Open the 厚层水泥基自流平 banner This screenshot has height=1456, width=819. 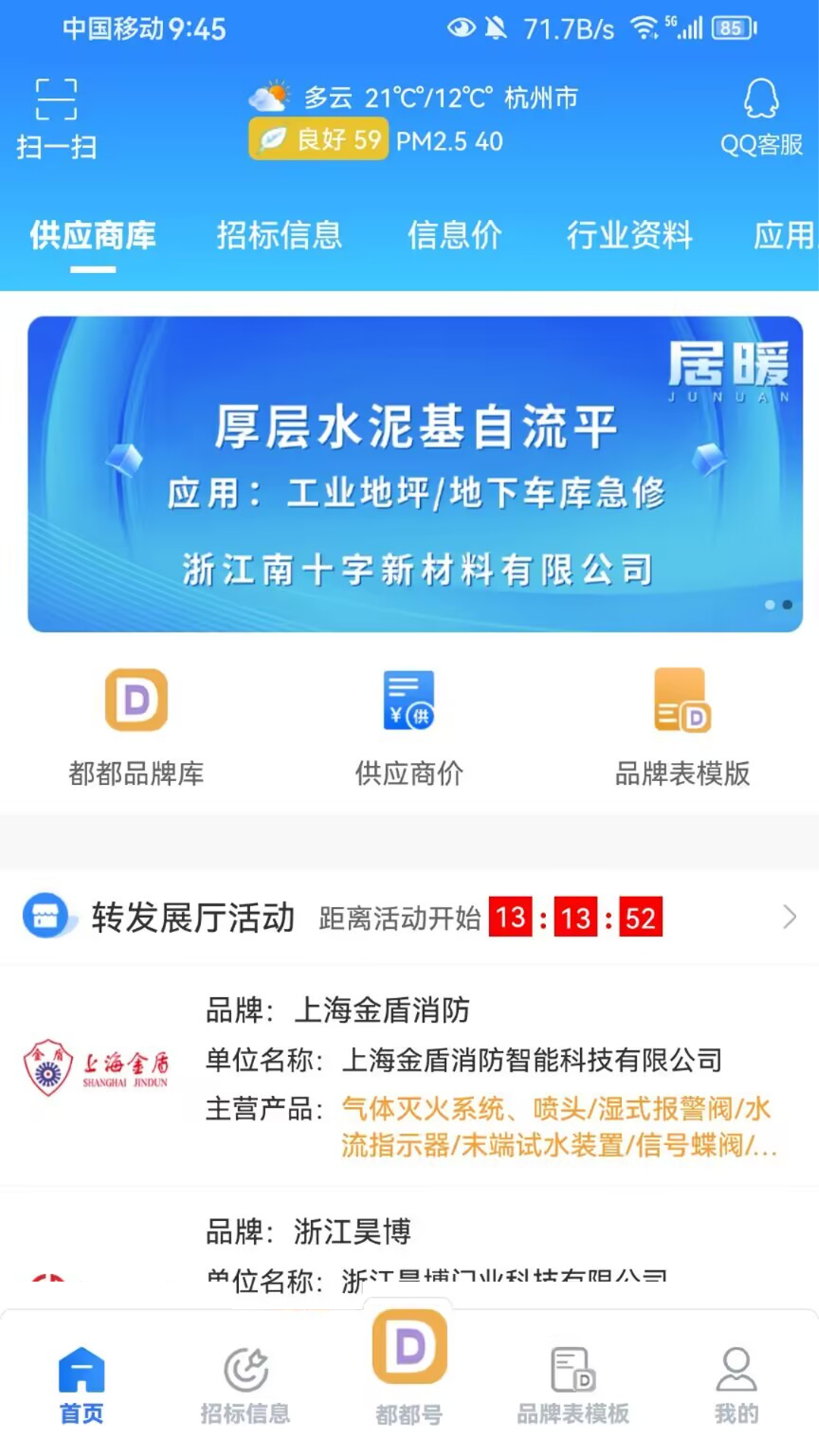click(415, 474)
